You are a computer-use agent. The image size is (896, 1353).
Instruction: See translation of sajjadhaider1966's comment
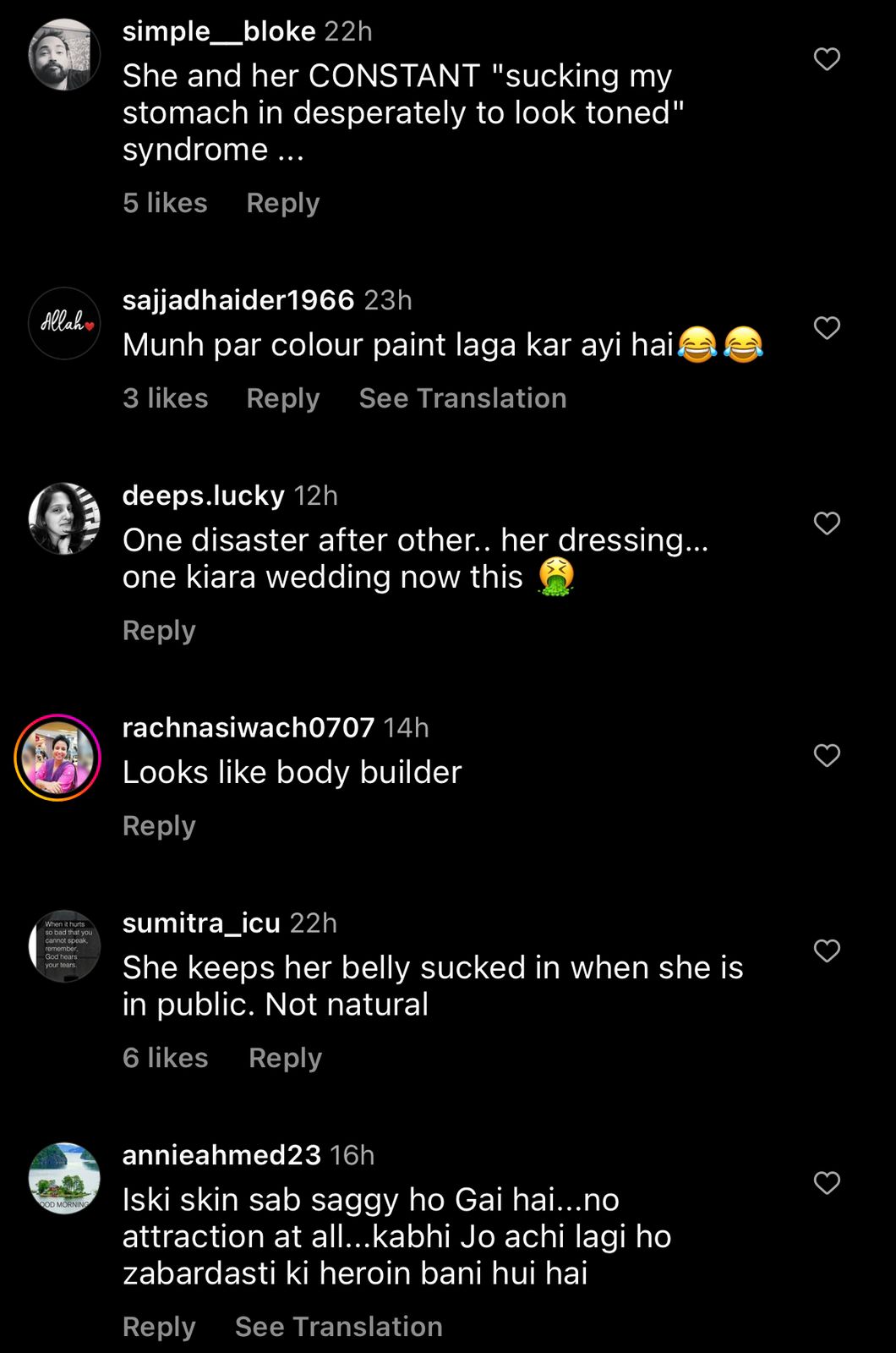[x=462, y=398]
